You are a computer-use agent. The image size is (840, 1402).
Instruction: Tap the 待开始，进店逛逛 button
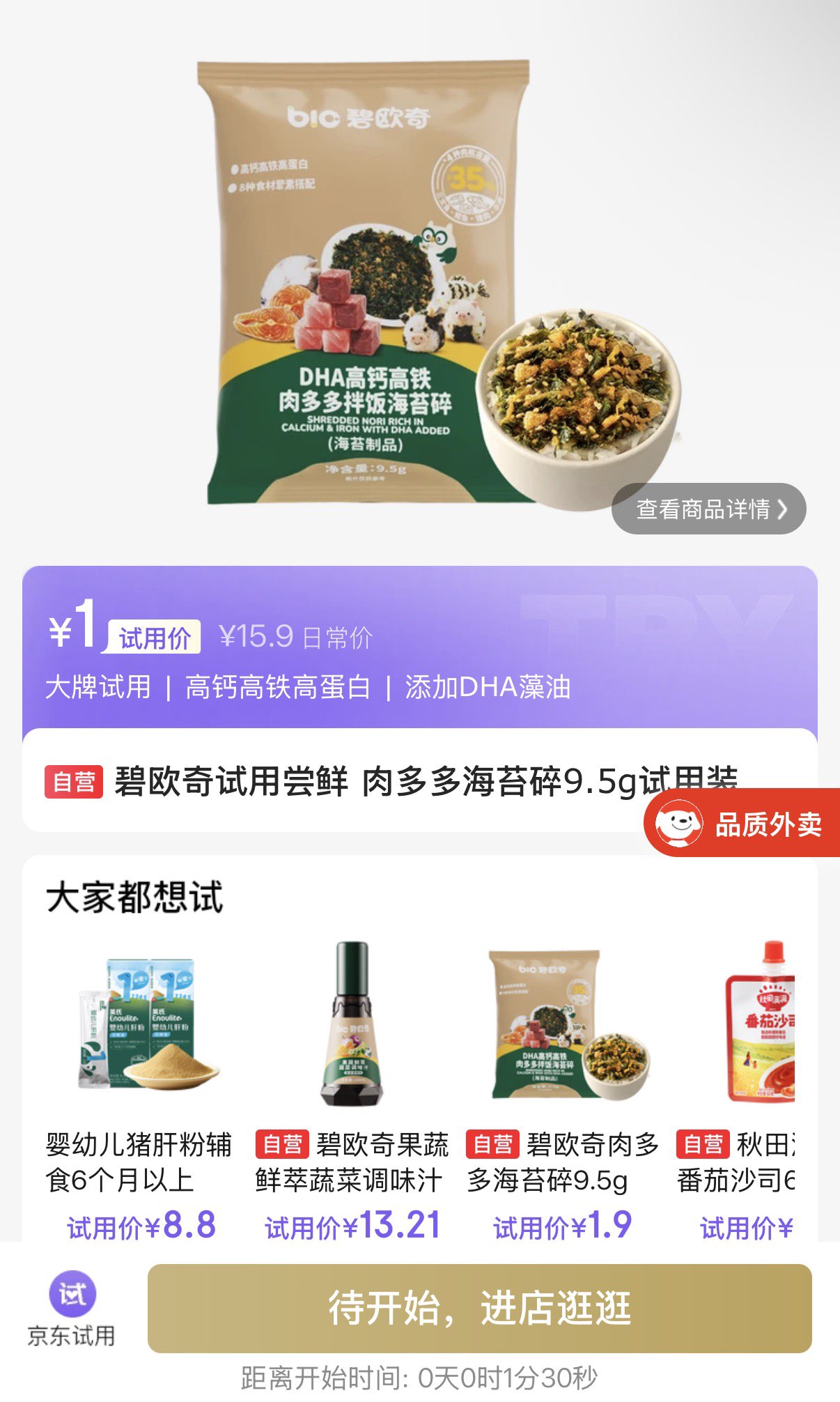[x=479, y=1308]
